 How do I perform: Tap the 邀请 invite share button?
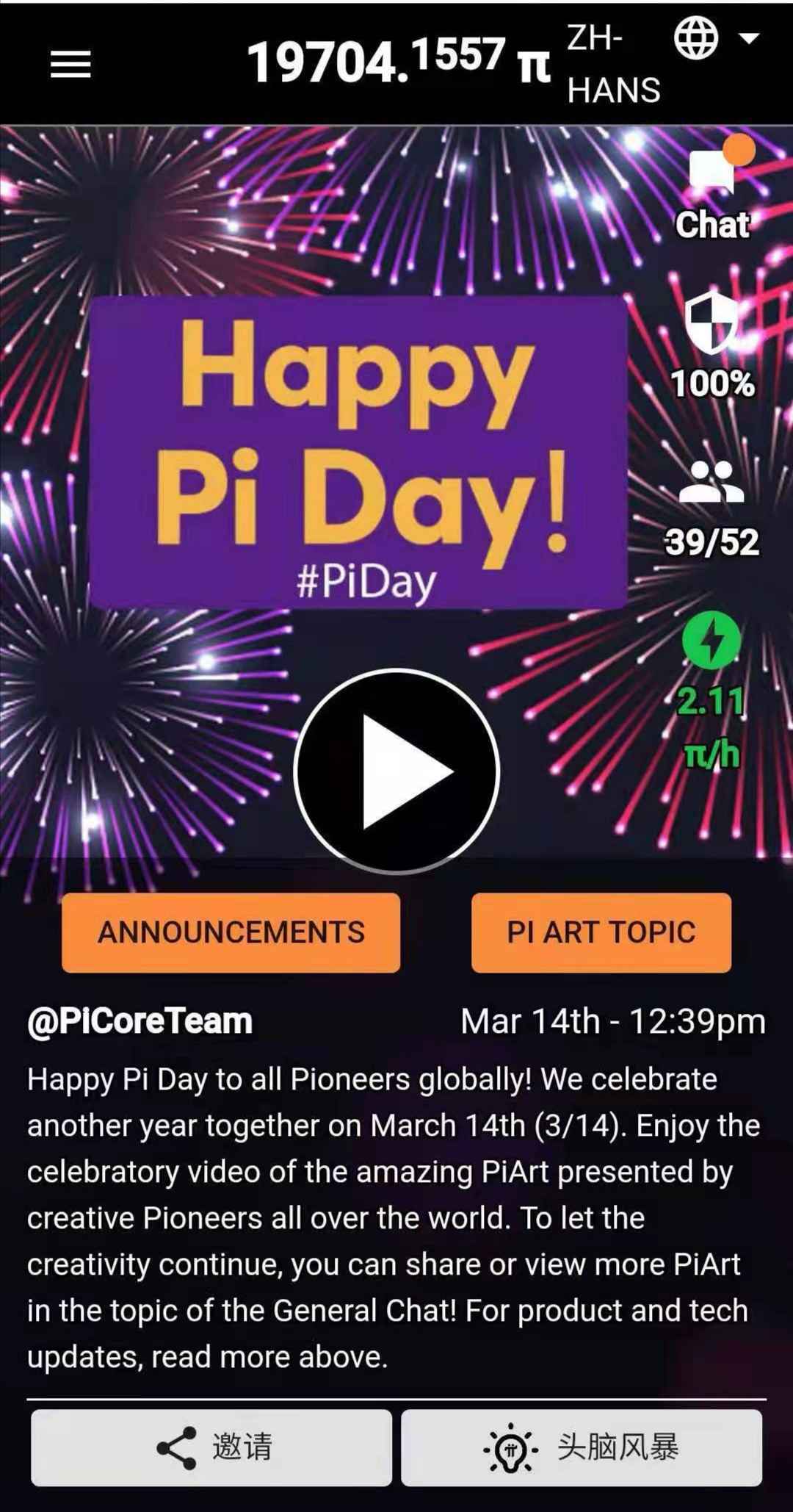point(211,1447)
